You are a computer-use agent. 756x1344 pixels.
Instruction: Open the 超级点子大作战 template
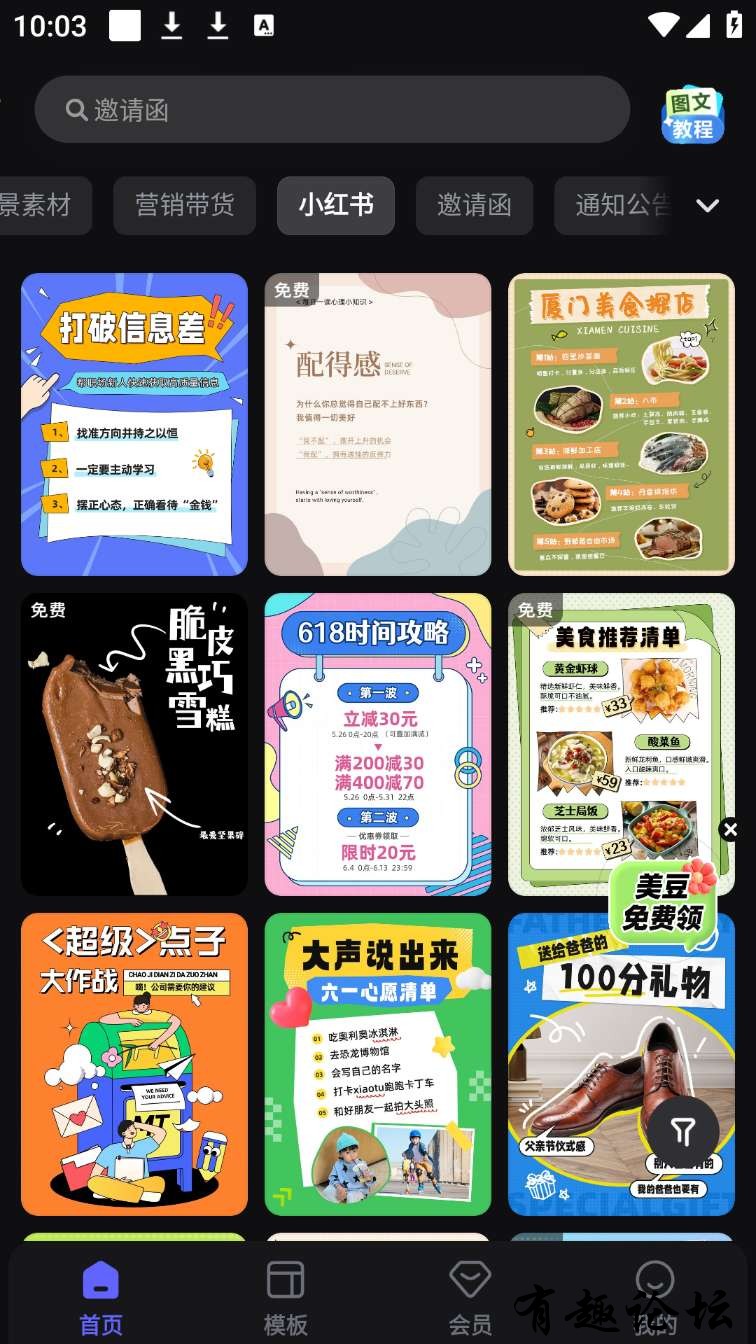[x=134, y=1064]
